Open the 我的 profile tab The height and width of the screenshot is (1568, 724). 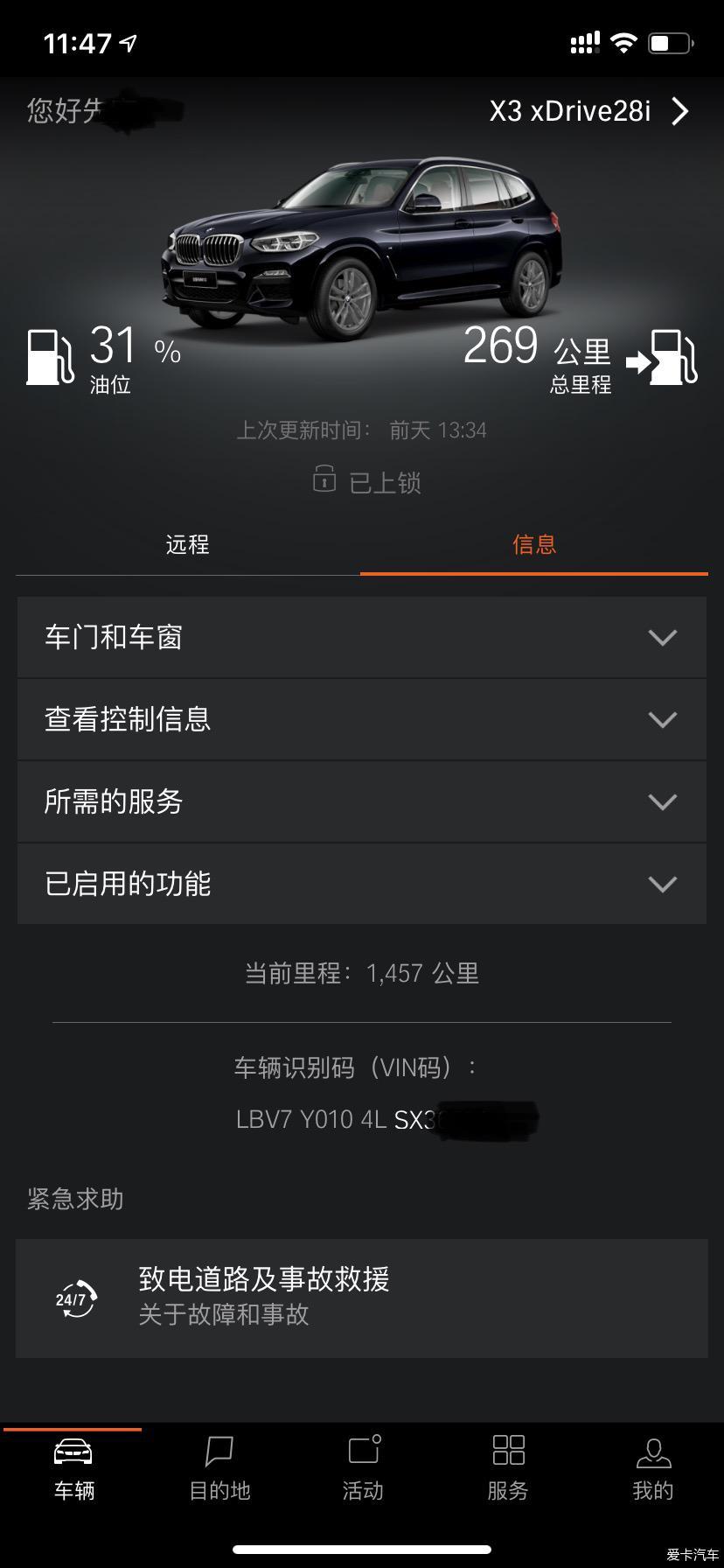tap(652, 1469)
